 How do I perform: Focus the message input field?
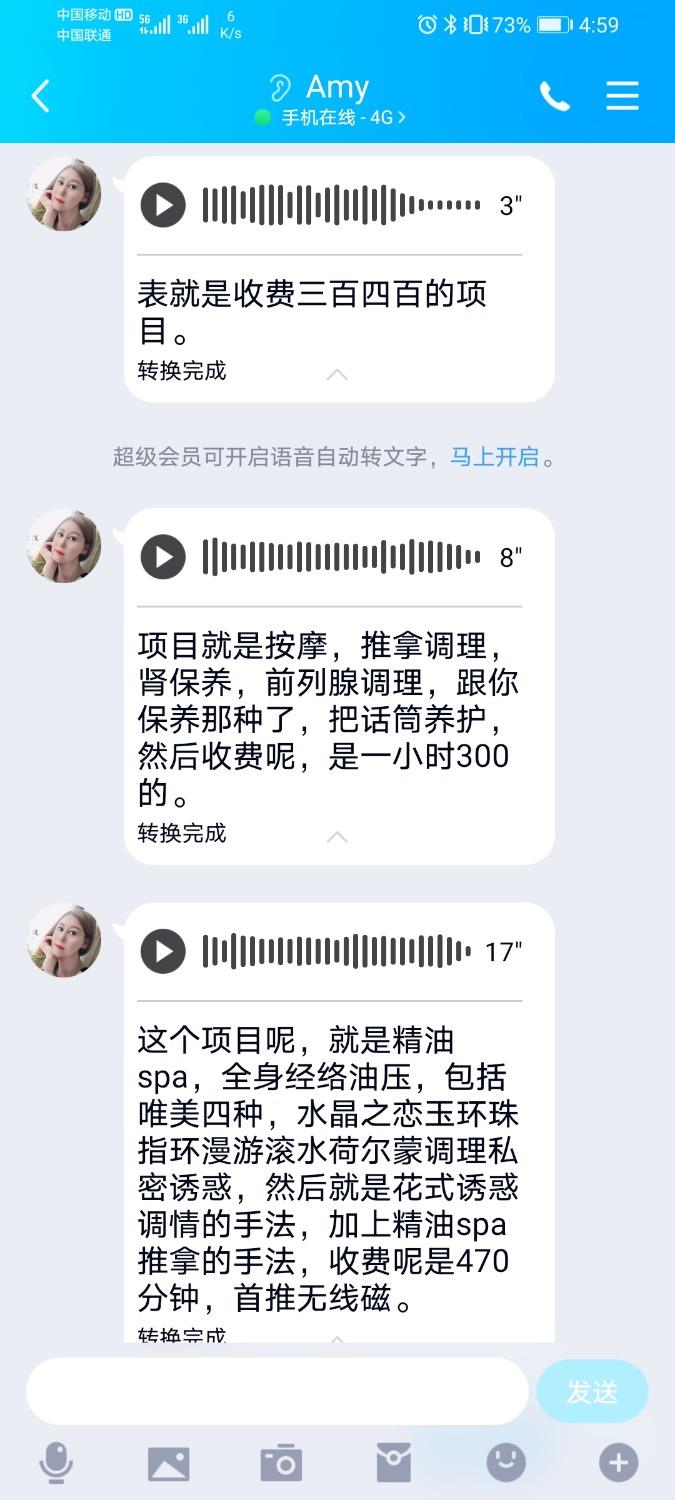[x=277, y=1391]
